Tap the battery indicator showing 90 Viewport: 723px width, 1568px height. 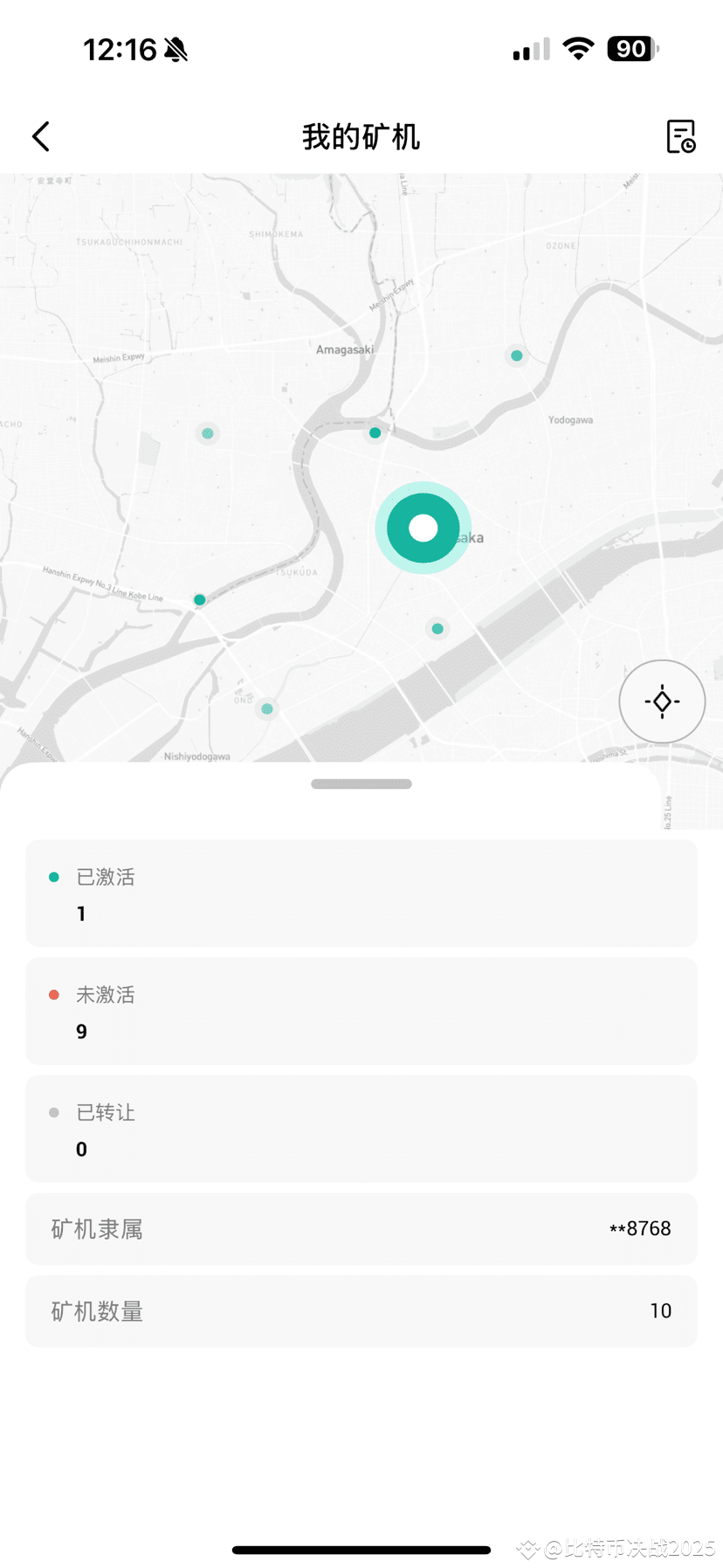click(630, 48)
